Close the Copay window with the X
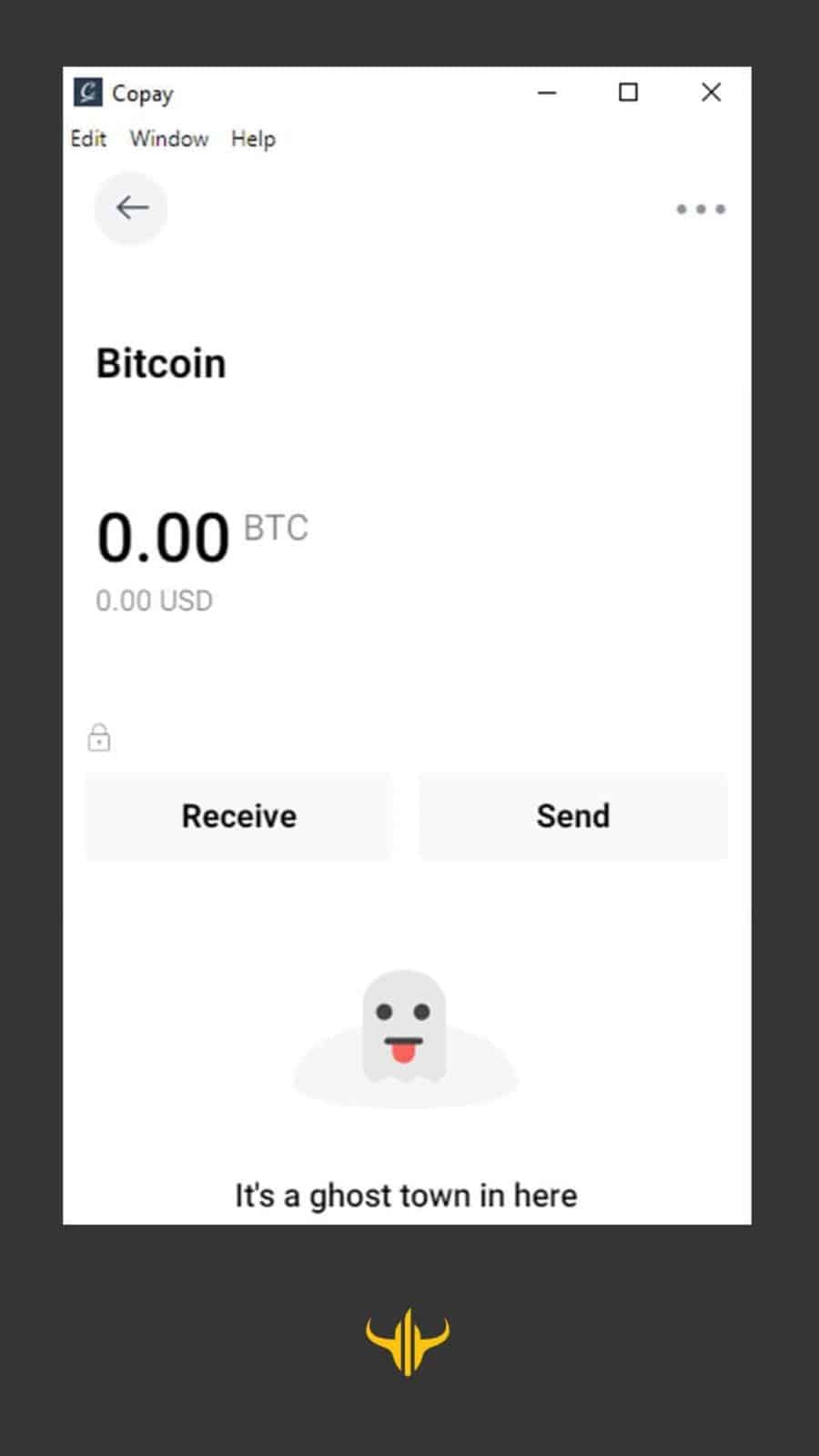Screen dimensions: 819x1456 (711, 92)
